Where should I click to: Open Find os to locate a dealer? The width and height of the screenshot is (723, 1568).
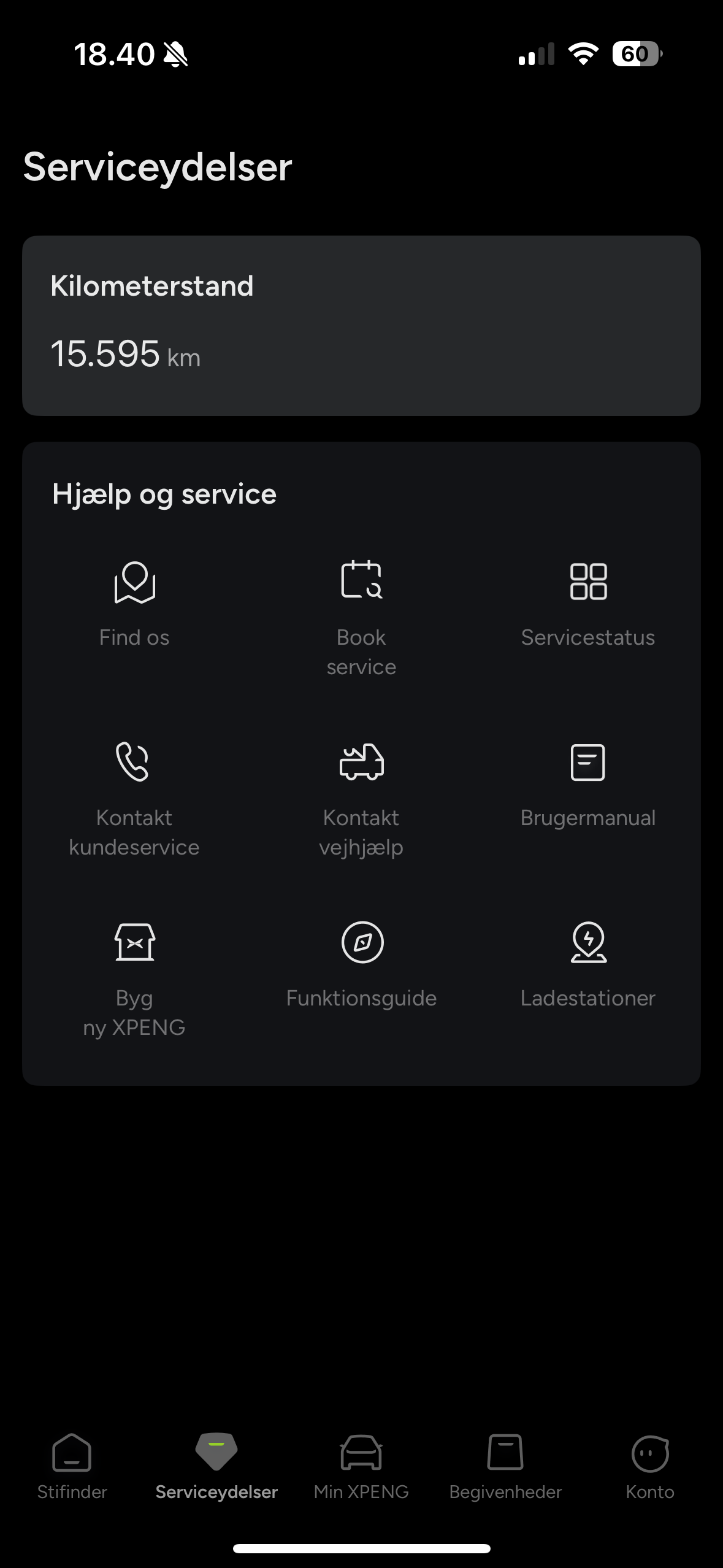click(134, 603)
